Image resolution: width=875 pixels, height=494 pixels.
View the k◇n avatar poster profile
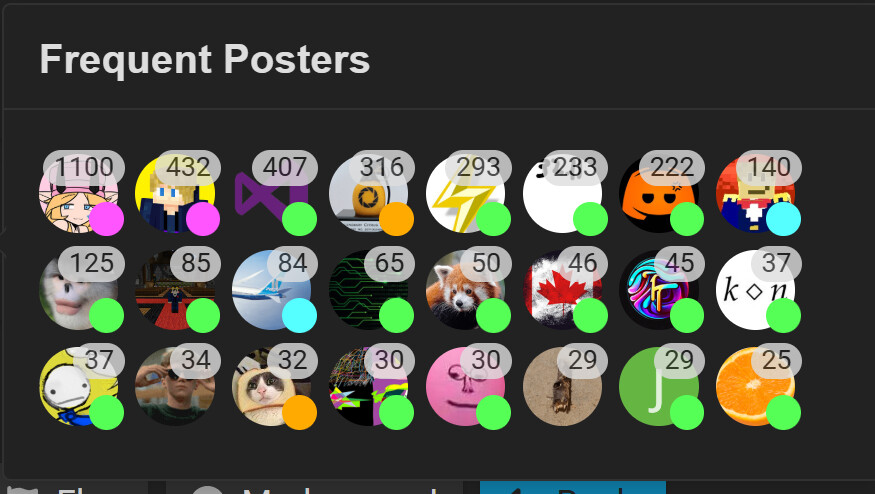coord(756,290)
